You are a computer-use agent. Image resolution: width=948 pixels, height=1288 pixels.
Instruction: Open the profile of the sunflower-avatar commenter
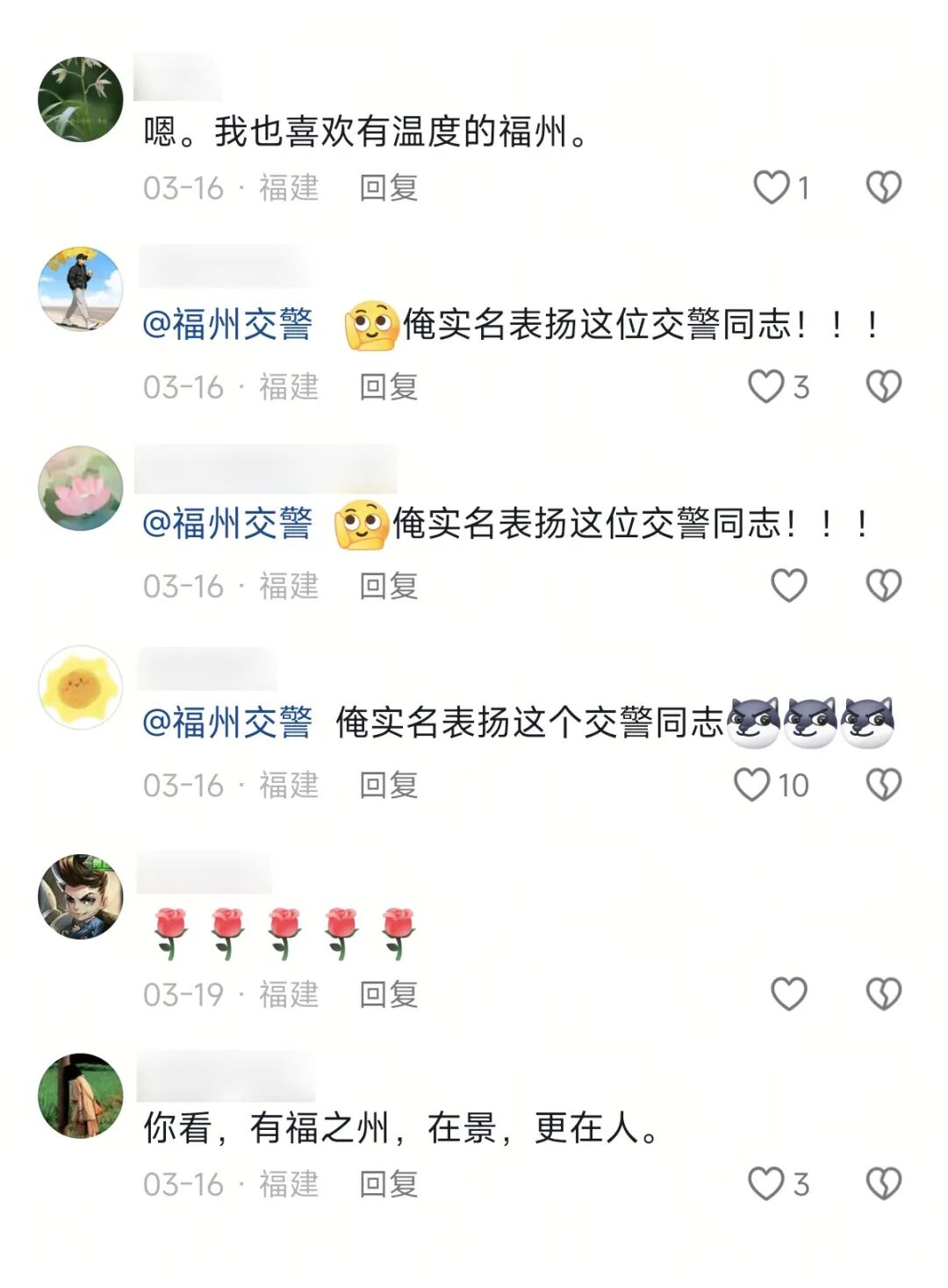click(81, 687)
